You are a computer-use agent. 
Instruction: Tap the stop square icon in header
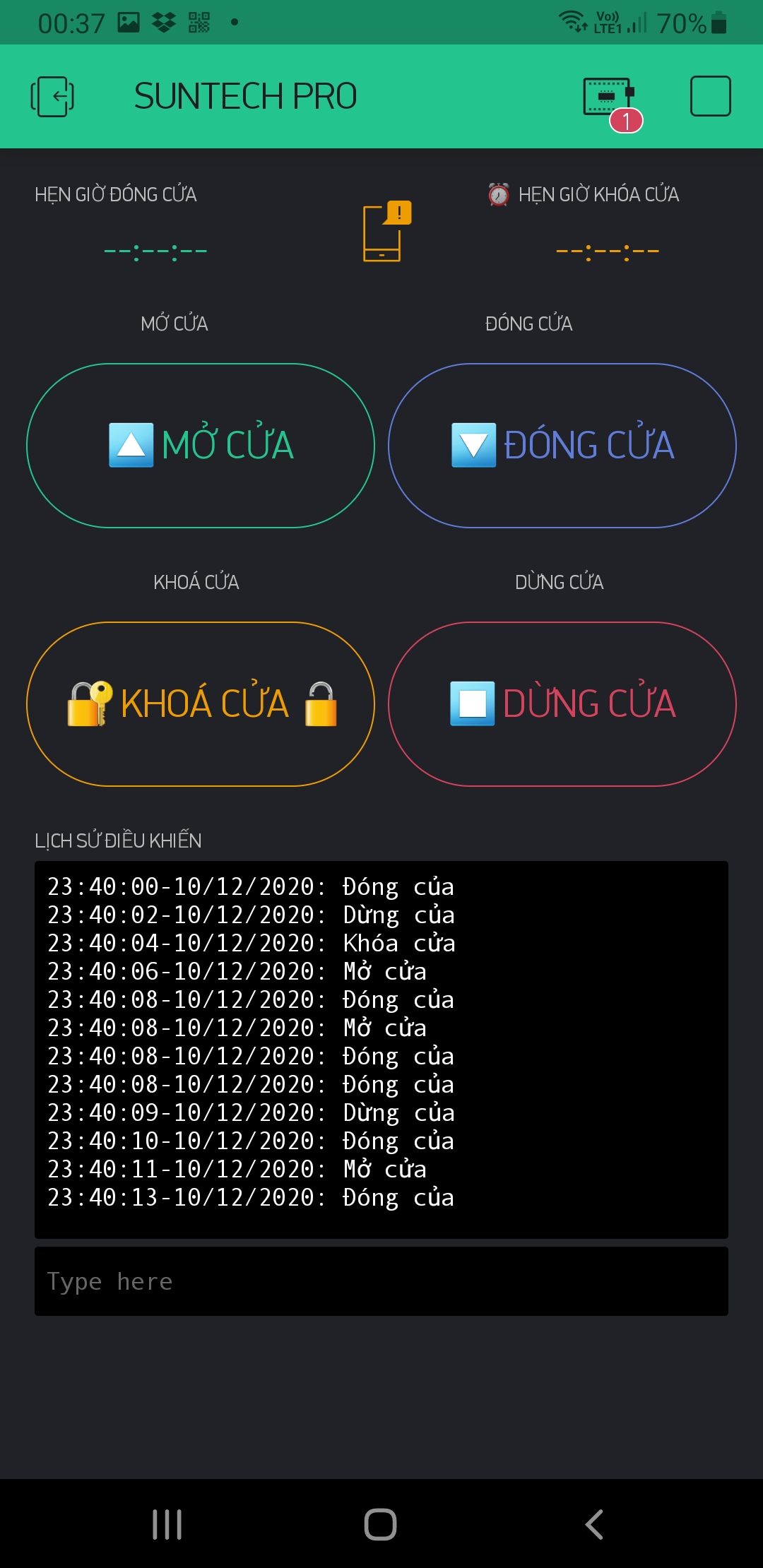pos(710,96)
